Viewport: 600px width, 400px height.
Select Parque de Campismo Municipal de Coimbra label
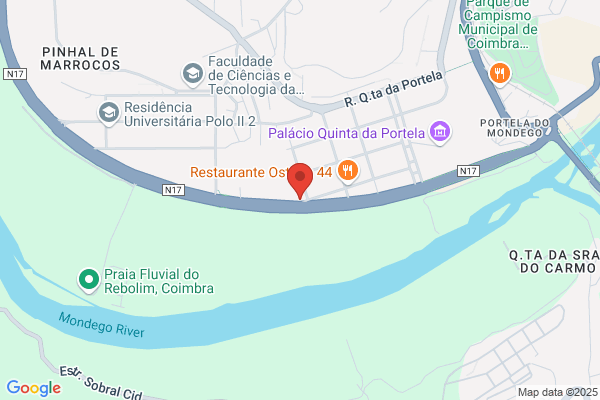pyautogui.click(x=498, y=25)
